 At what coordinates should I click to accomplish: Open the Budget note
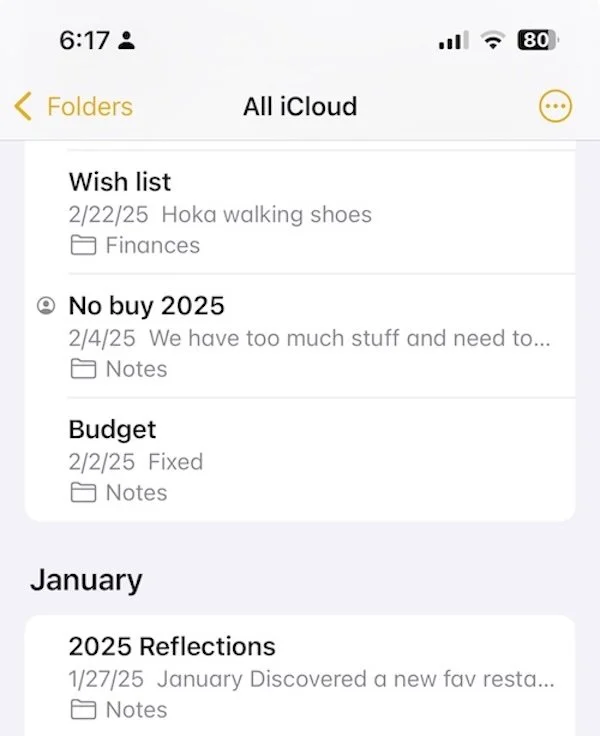tap(300, 460)
